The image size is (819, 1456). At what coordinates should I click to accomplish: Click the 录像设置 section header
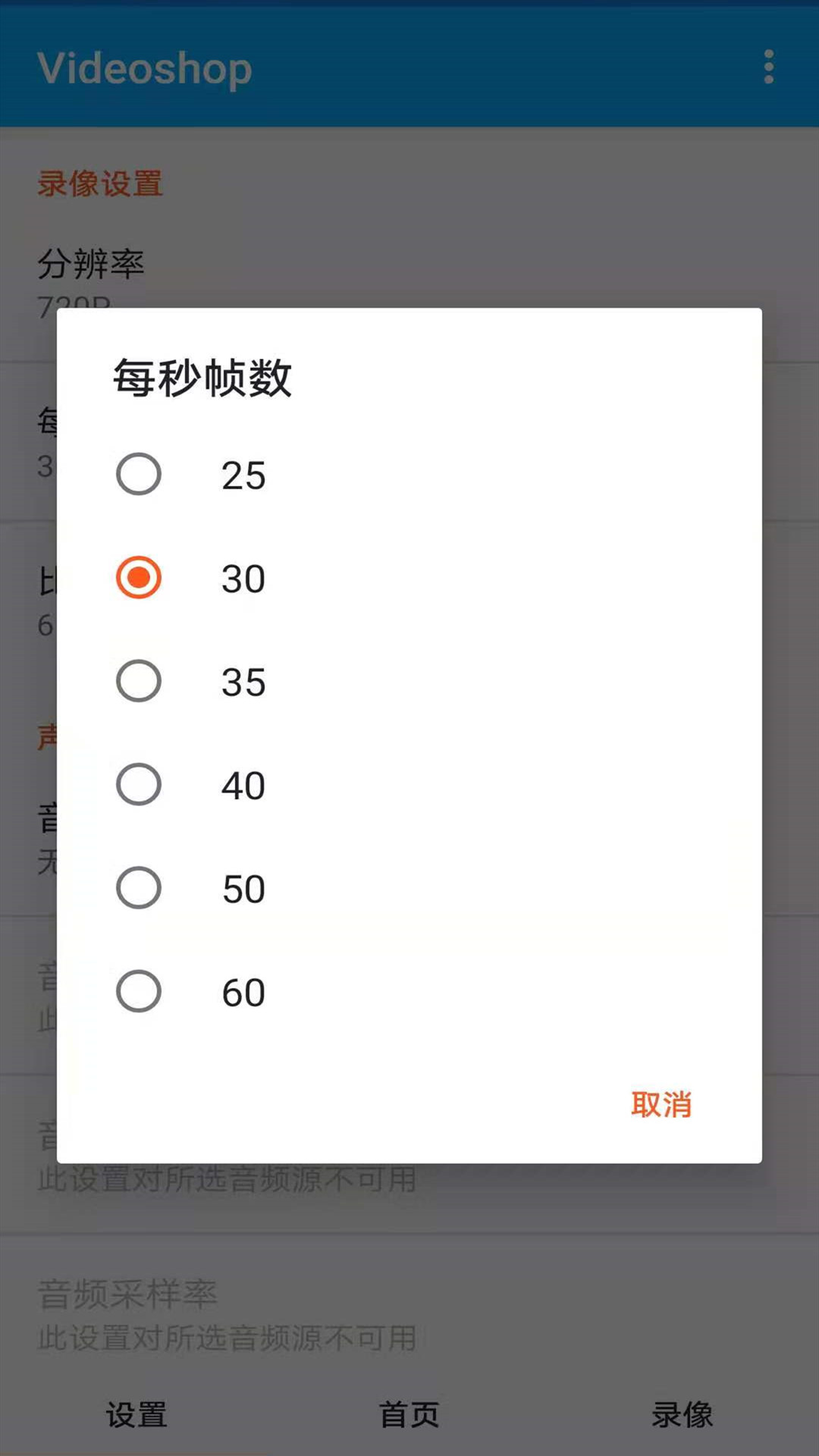pyautogui.click(x=99, y=183)
